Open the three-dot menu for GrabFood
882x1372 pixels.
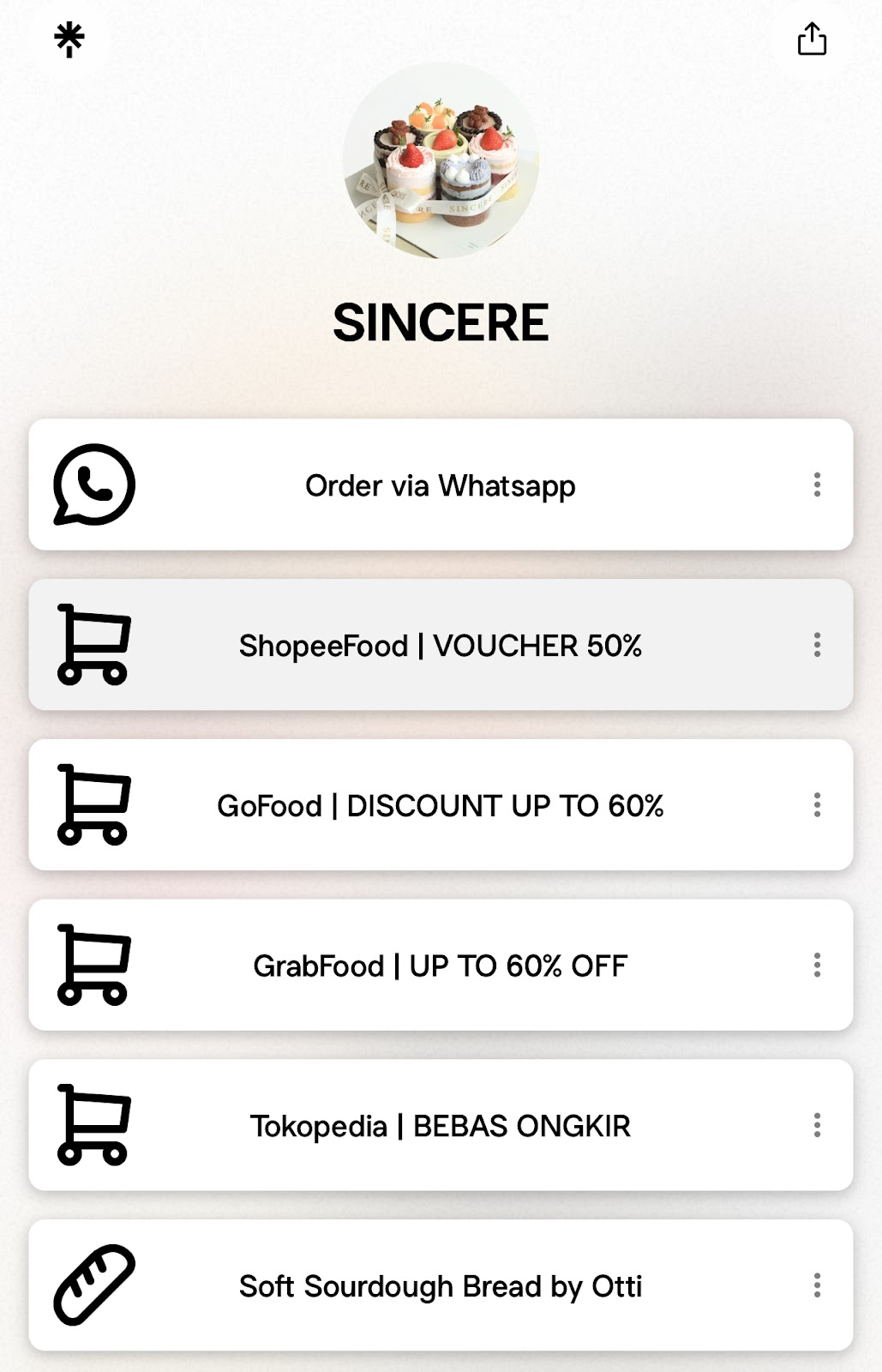817,966
